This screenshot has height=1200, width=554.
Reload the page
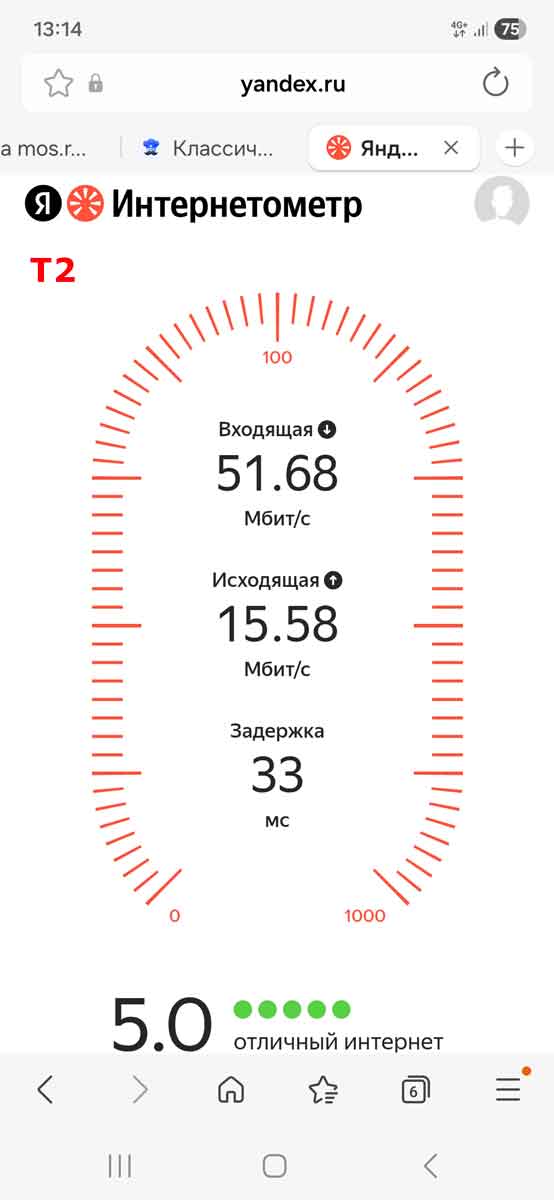495,84
